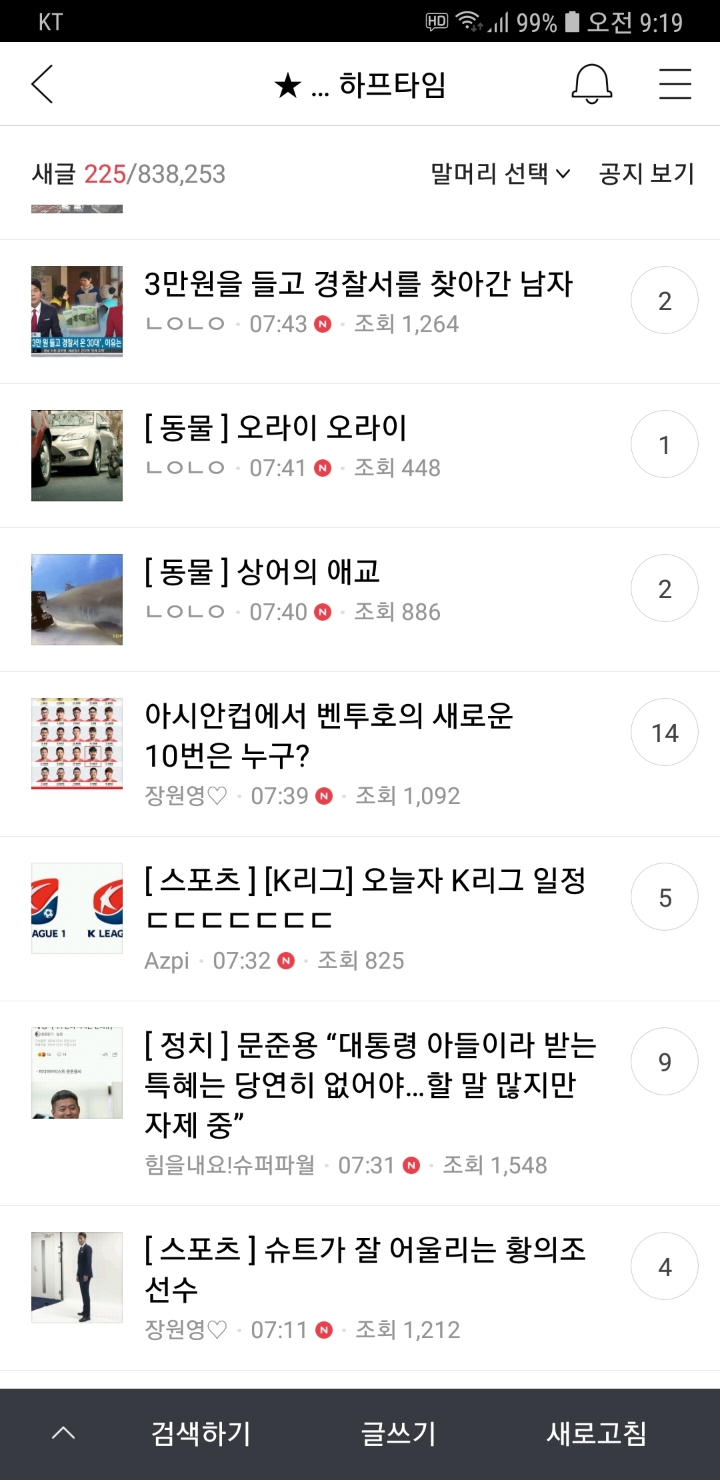
Task: Tap the shark video thumbnail
Action: (x=77, y=599)
